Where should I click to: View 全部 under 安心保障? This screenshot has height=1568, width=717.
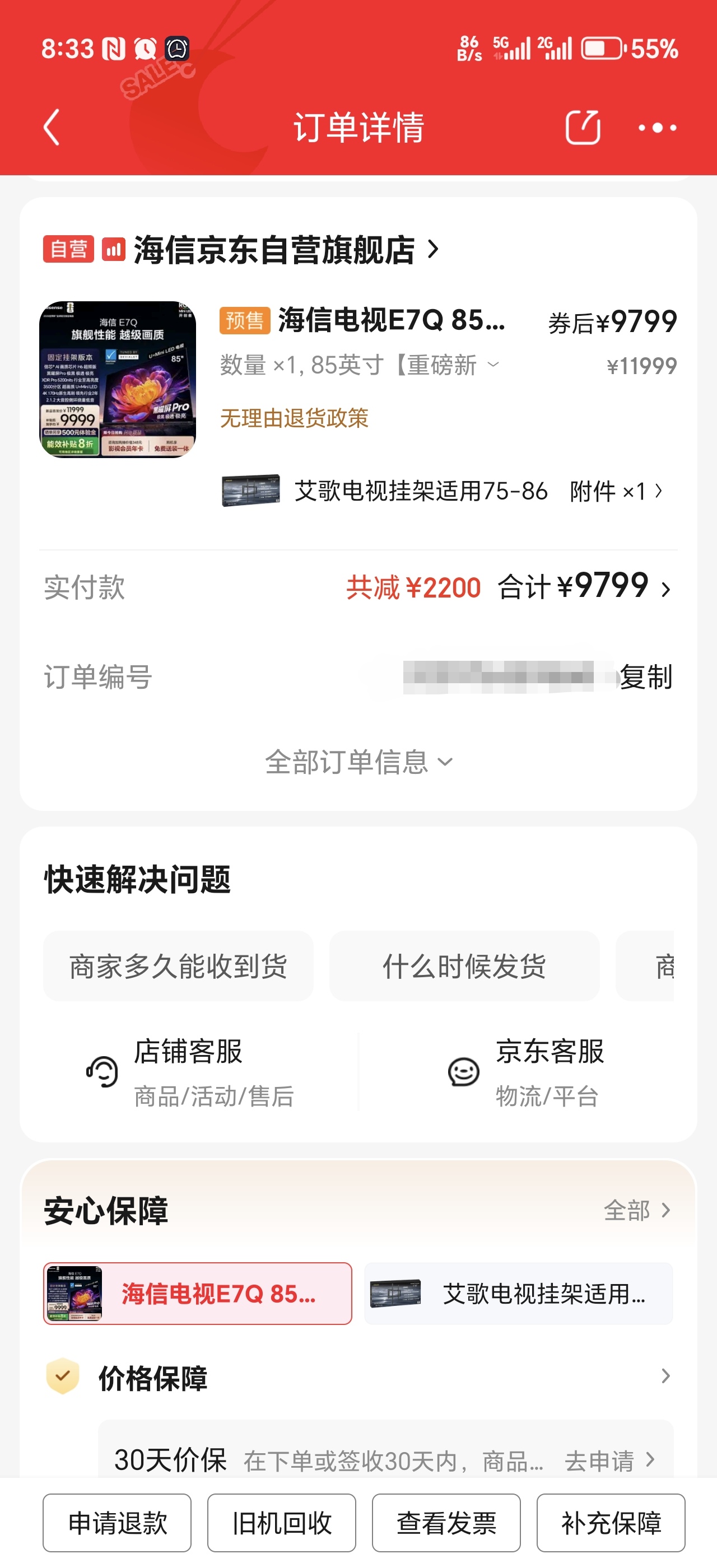(637, 1210)
